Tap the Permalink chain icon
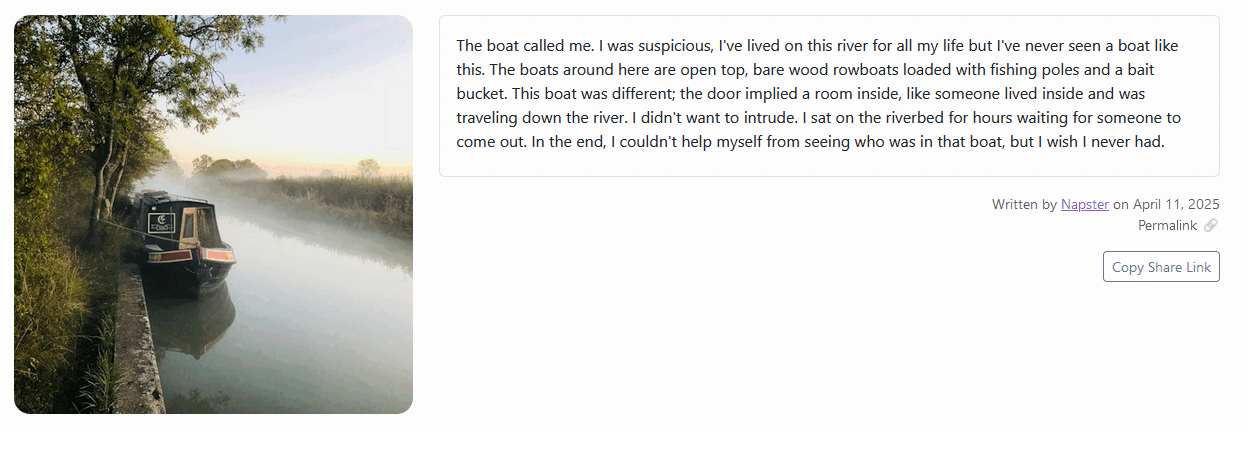This screenshot has height=459, width=1249. pyautogui.click(x=1211, y=226)
